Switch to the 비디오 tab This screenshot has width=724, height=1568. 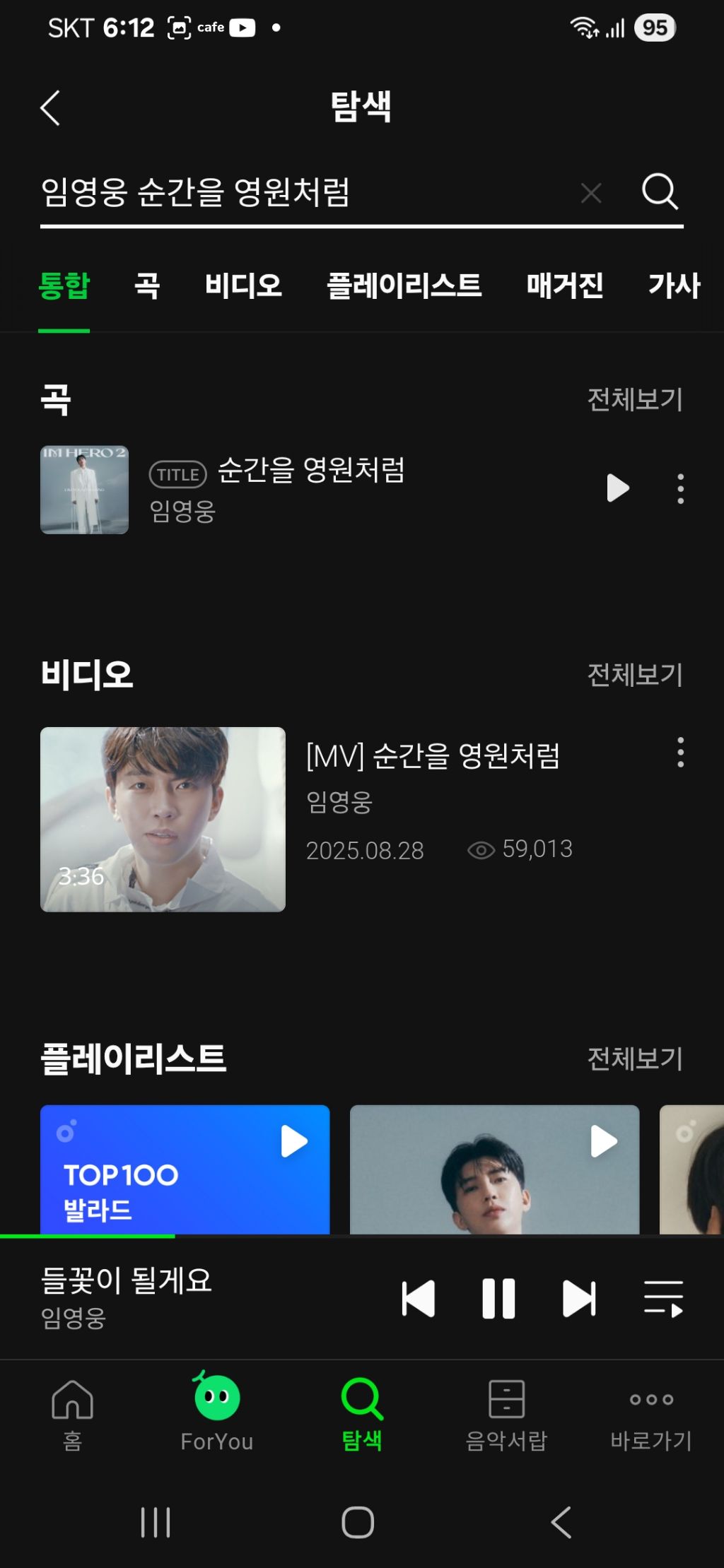pyautogui.click(x=243, y=286)
